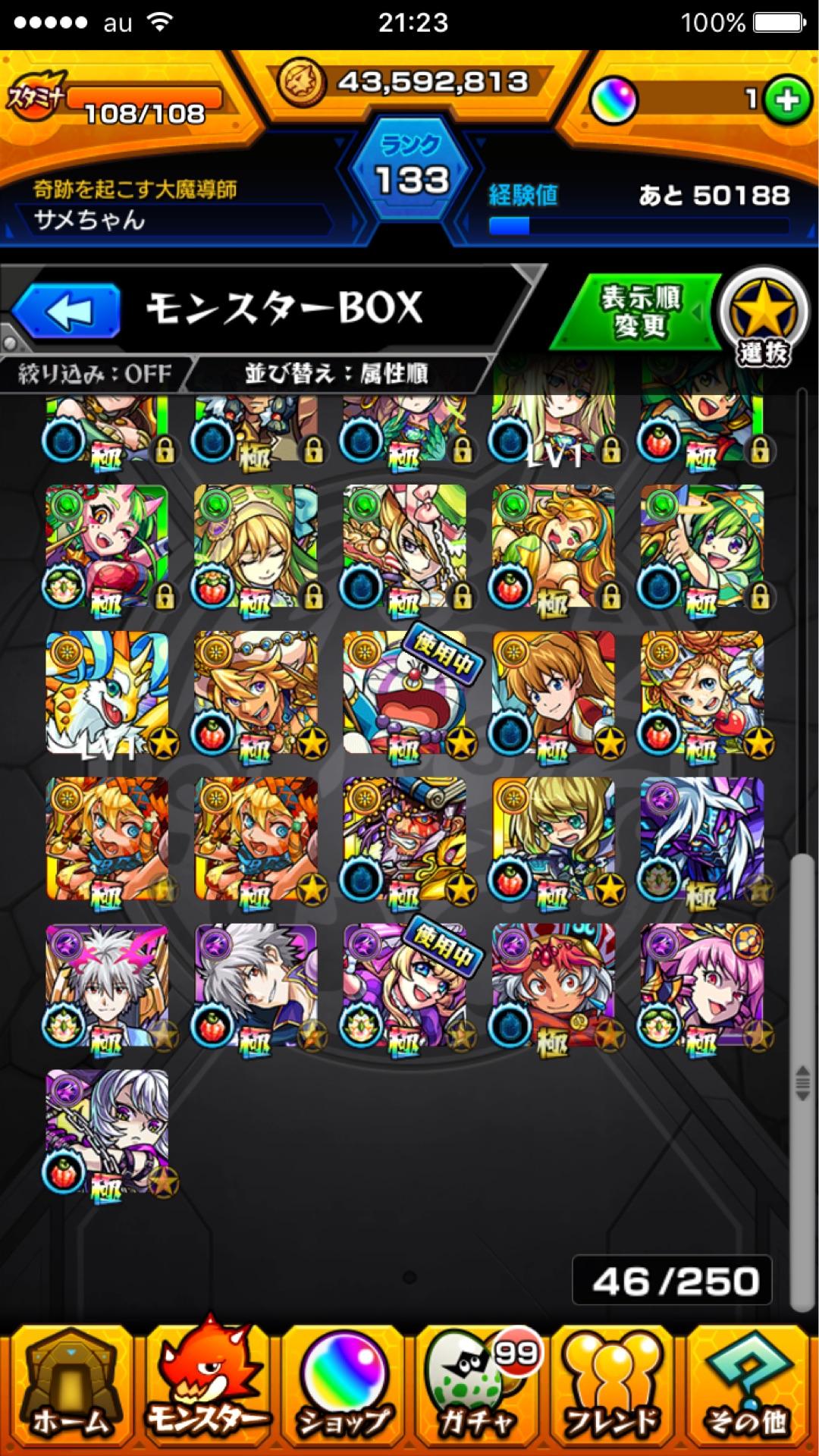
Task: Change the 並び替え sort order
Action: tap(337, 374)
